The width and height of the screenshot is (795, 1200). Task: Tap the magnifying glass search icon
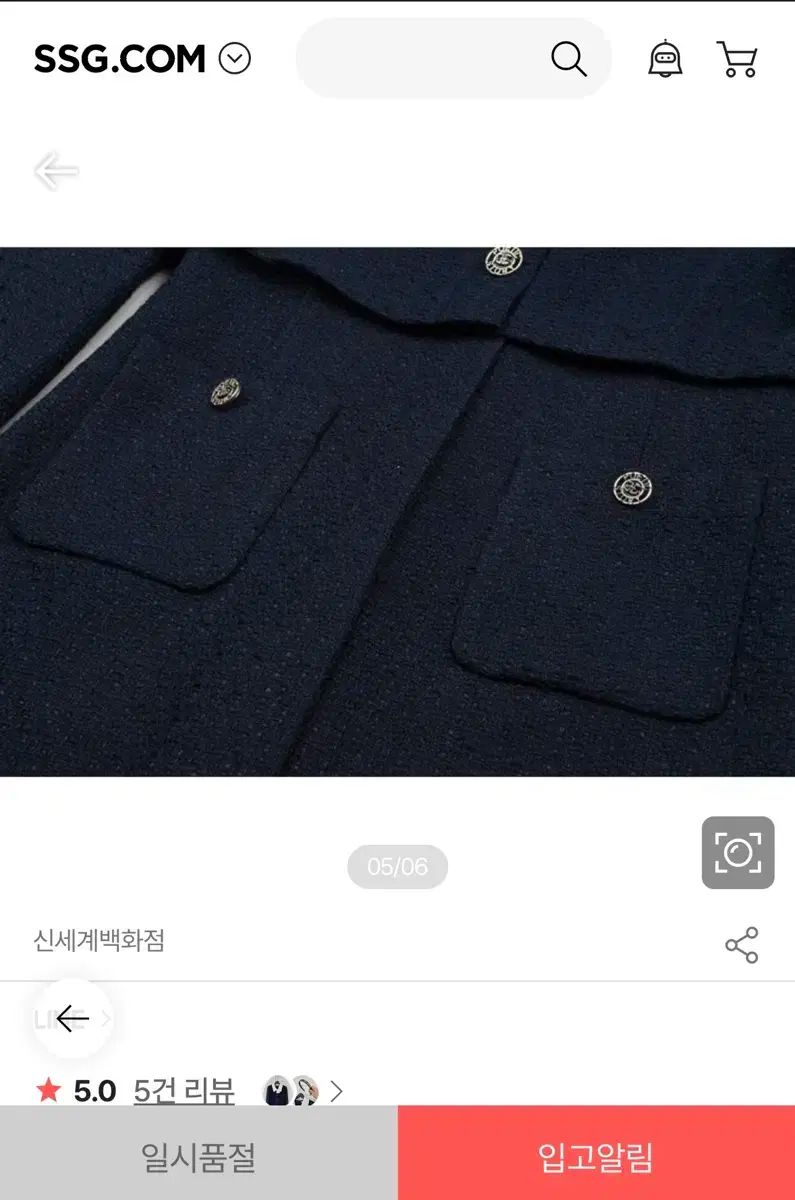pos(568,59)
